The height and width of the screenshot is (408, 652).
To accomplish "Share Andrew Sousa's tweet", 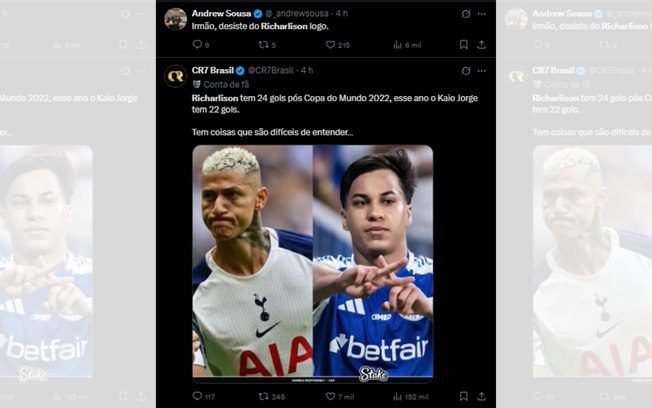I will pyautogui.click(x=481, y=45).
